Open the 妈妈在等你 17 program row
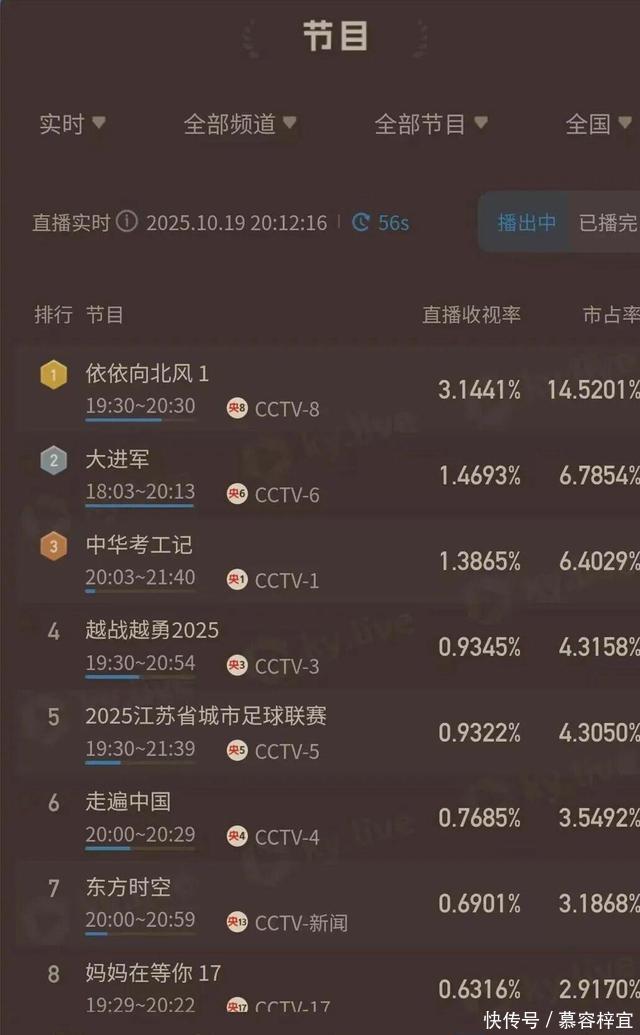This screenshot has width=640, height=1035. pyautogui.click(x=327, y=987)
